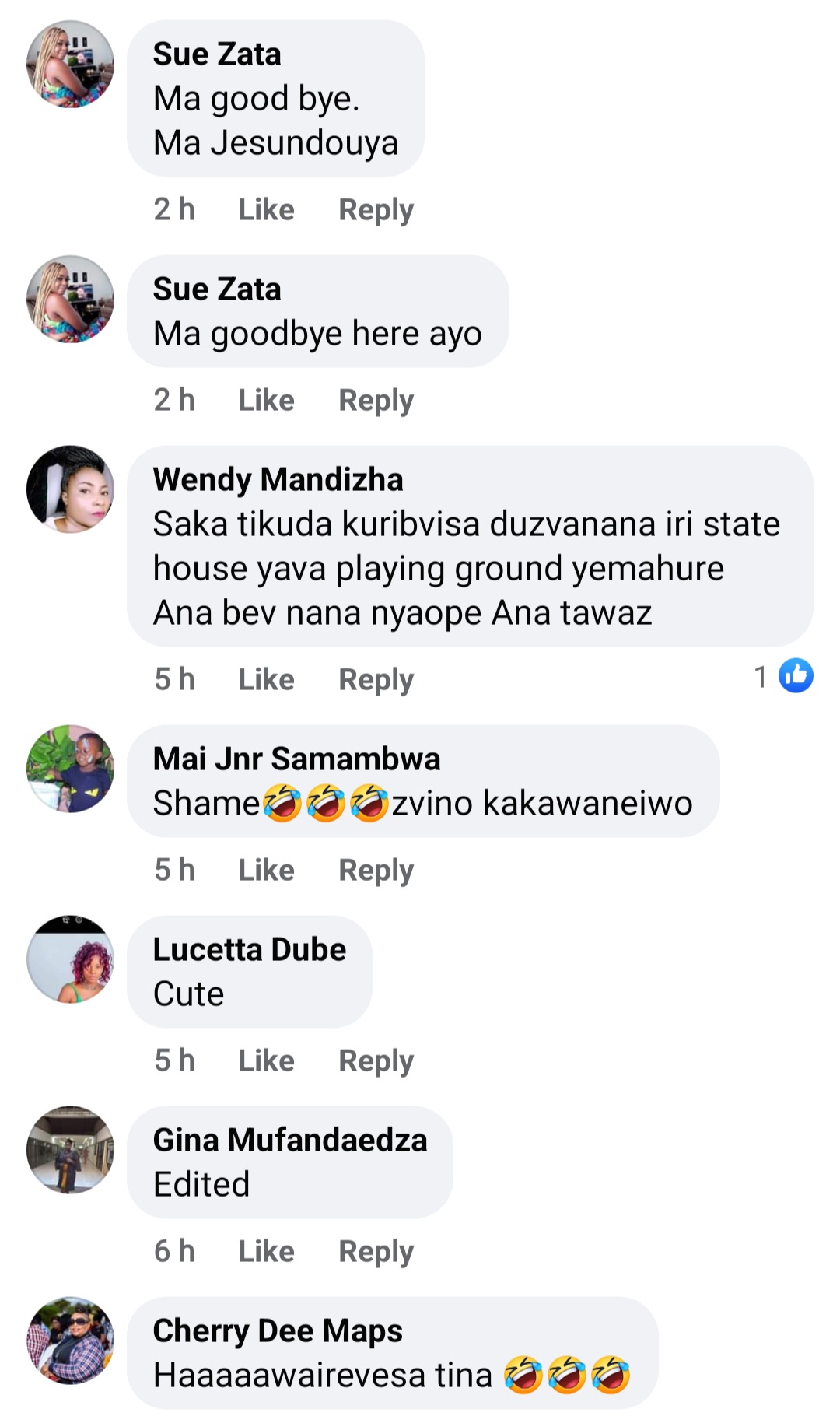840x1416 pixels.
Task: Reply to Mai Jnr Samambwa's comment
Action: pyautogui.click(x=376, y=870)
